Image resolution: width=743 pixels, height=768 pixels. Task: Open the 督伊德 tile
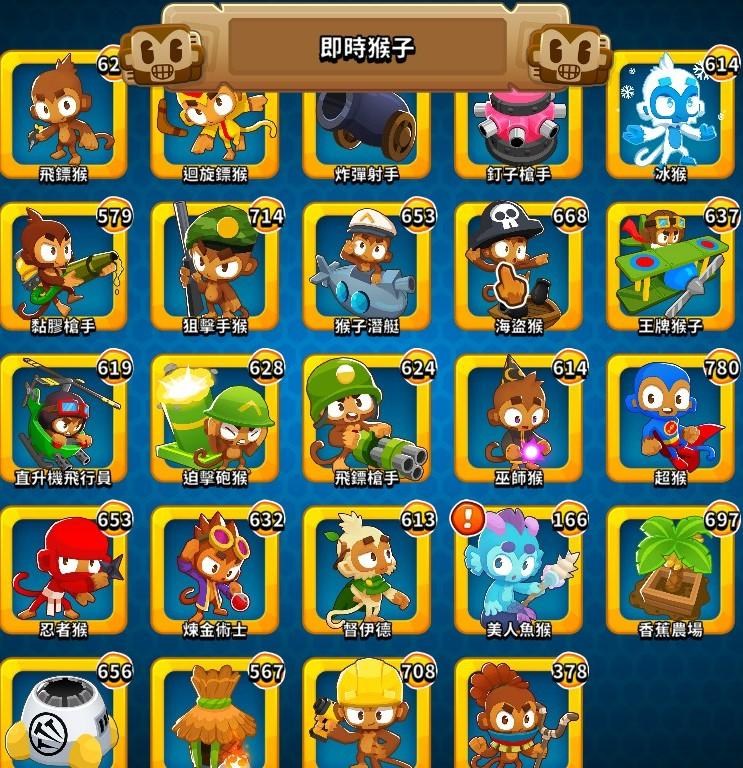[367, 572]
